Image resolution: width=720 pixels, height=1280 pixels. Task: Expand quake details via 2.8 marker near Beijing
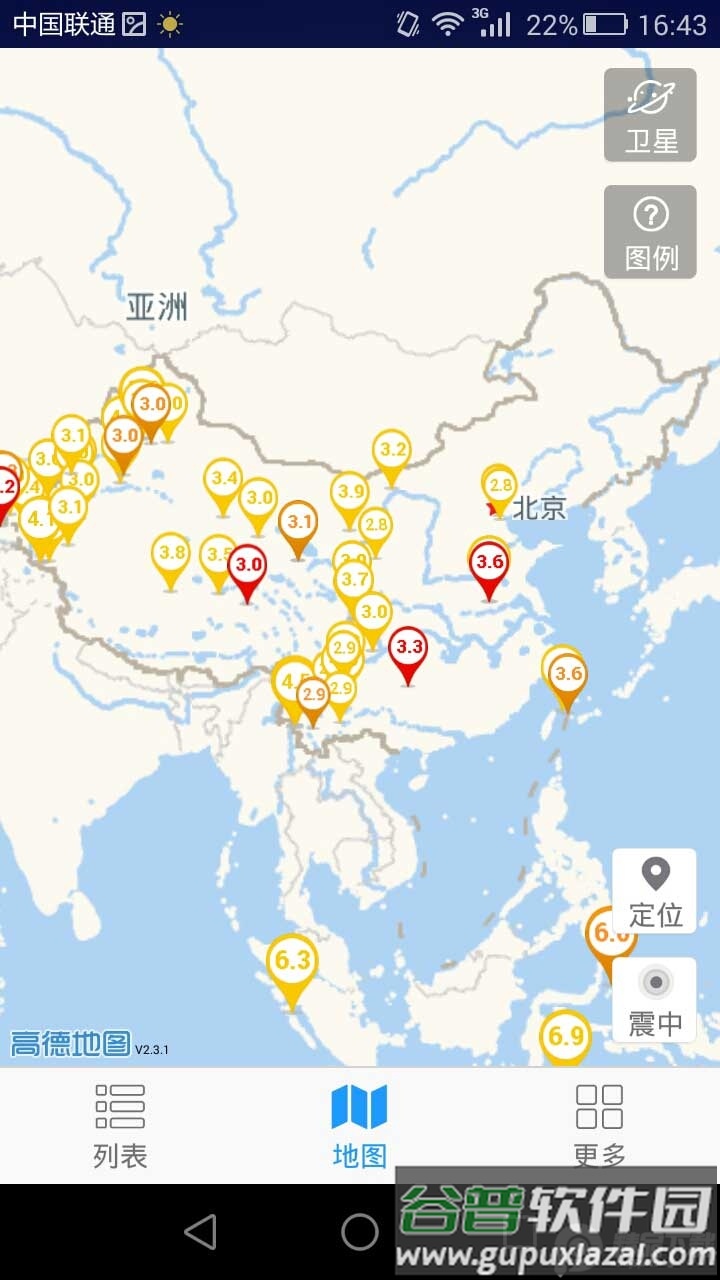click(499, 485)
